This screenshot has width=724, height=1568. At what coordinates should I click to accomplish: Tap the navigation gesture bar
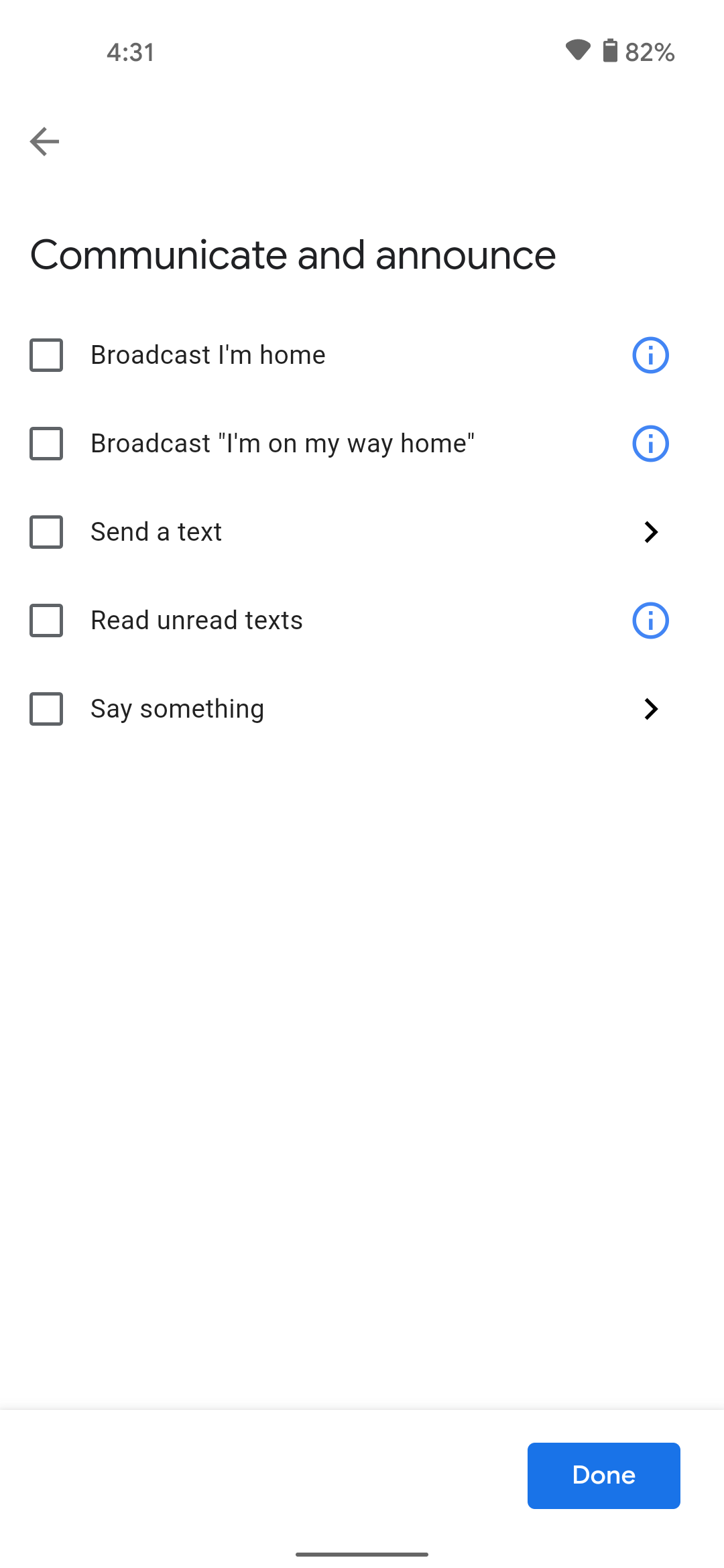point(362,1553)
